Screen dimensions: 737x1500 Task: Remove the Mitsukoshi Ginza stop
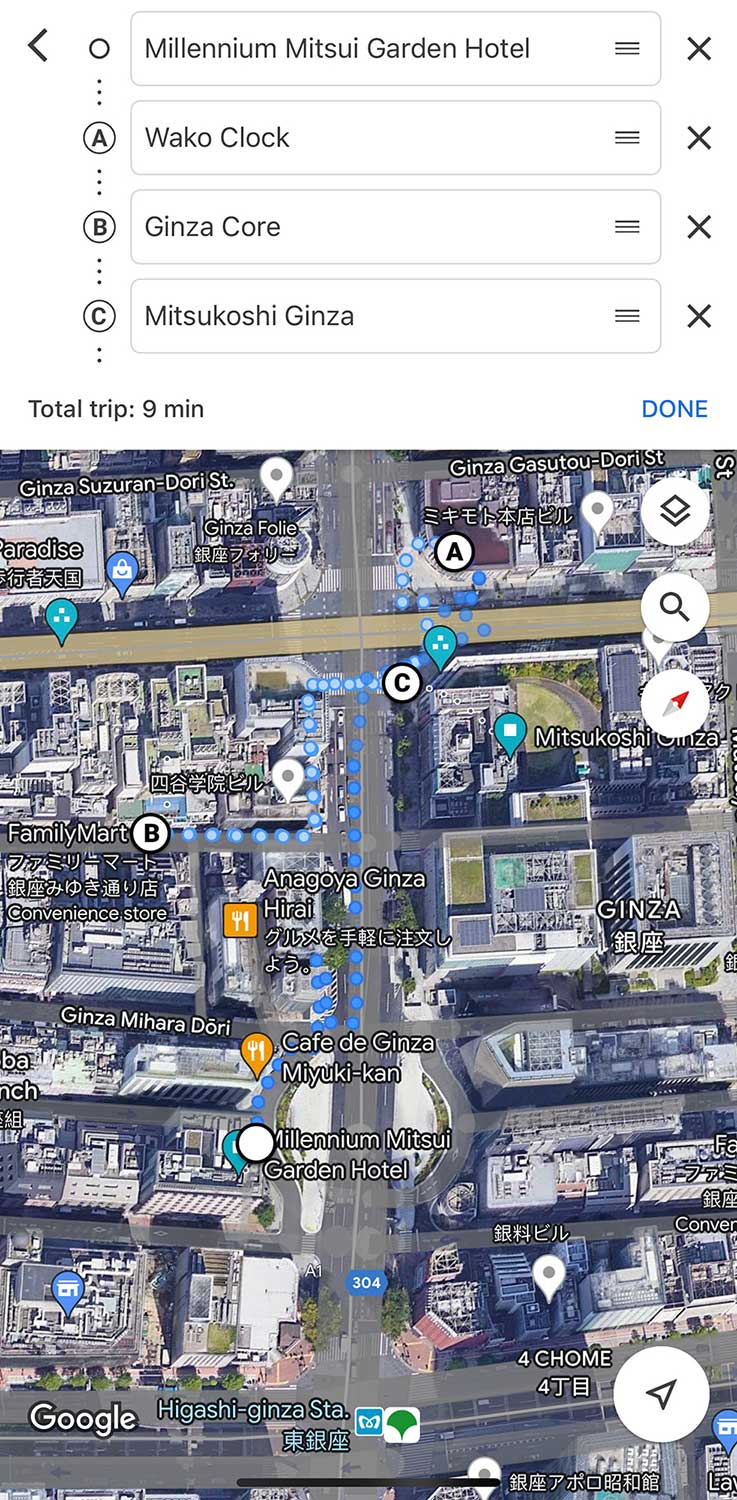tap(699, 316)
